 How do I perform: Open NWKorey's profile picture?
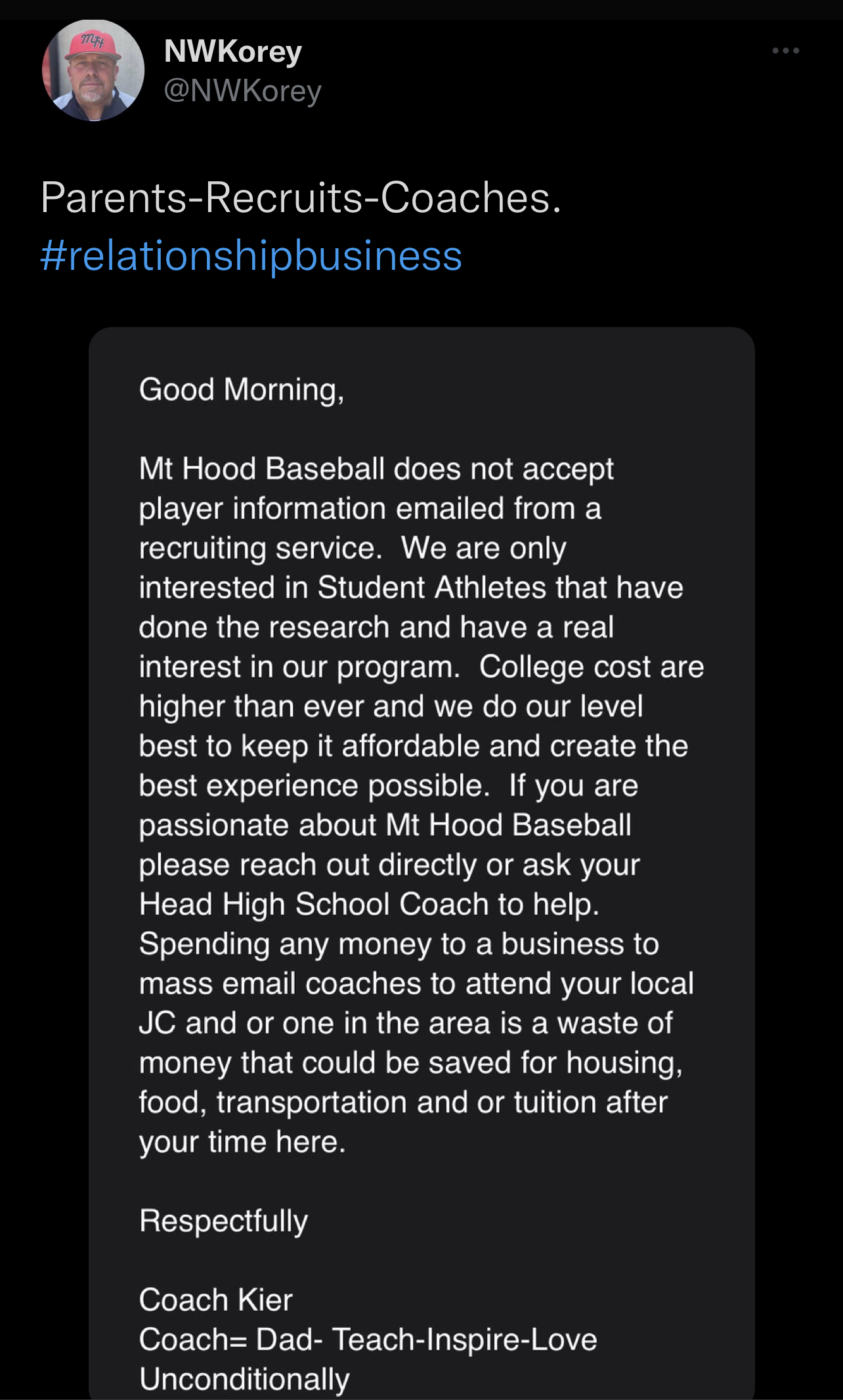click(93, 71)
